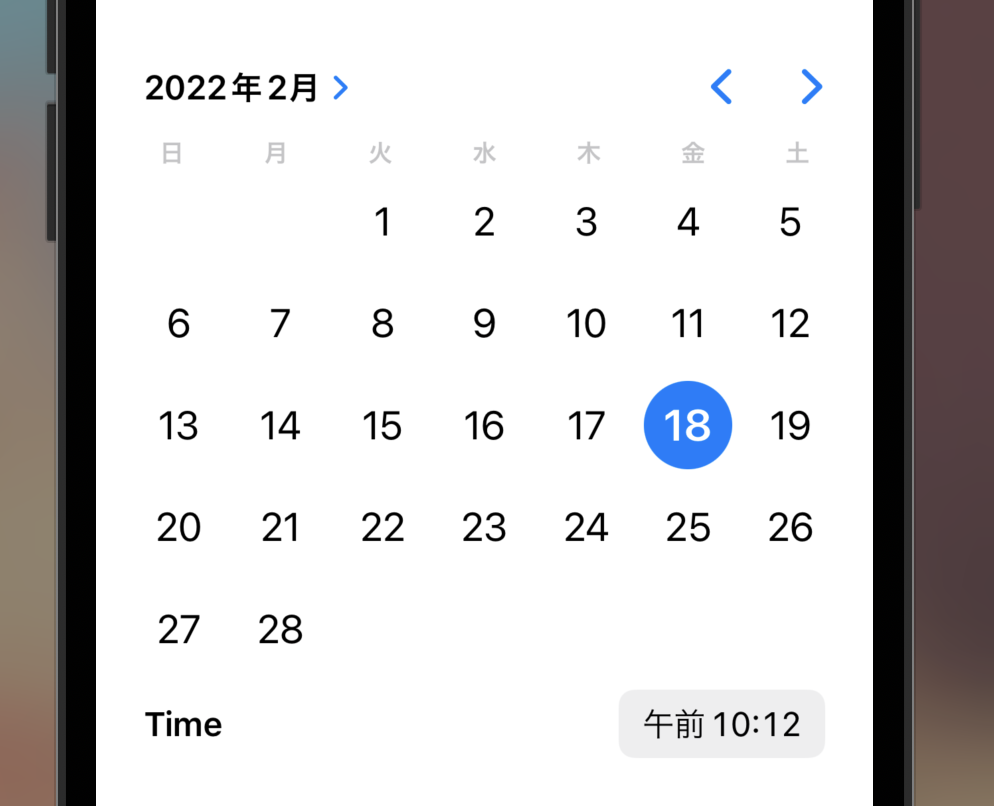Tap the highlighted date 18
994x806 pixels.
(x=688, y=426)
